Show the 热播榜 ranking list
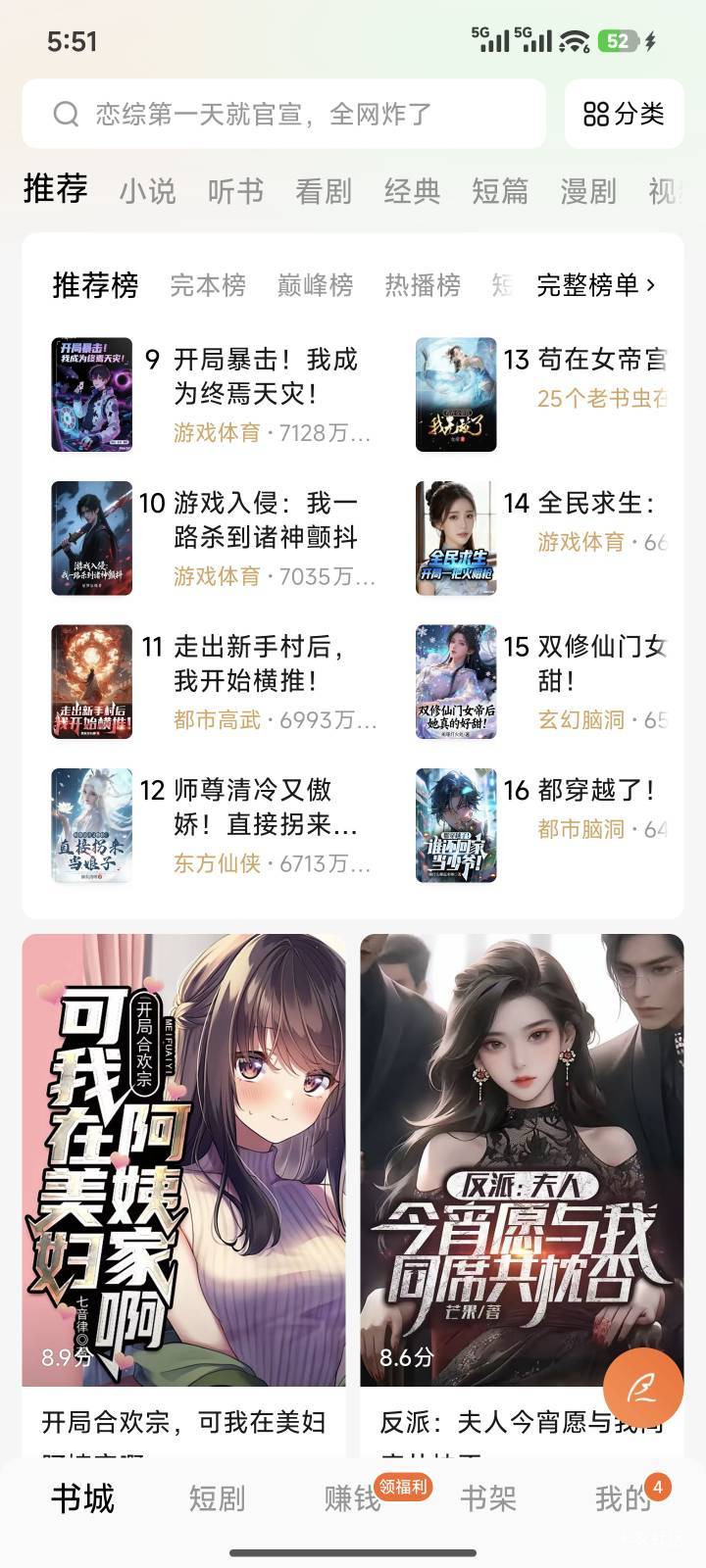The height and width of the screenshot is (1568, 706). point(423,285)
